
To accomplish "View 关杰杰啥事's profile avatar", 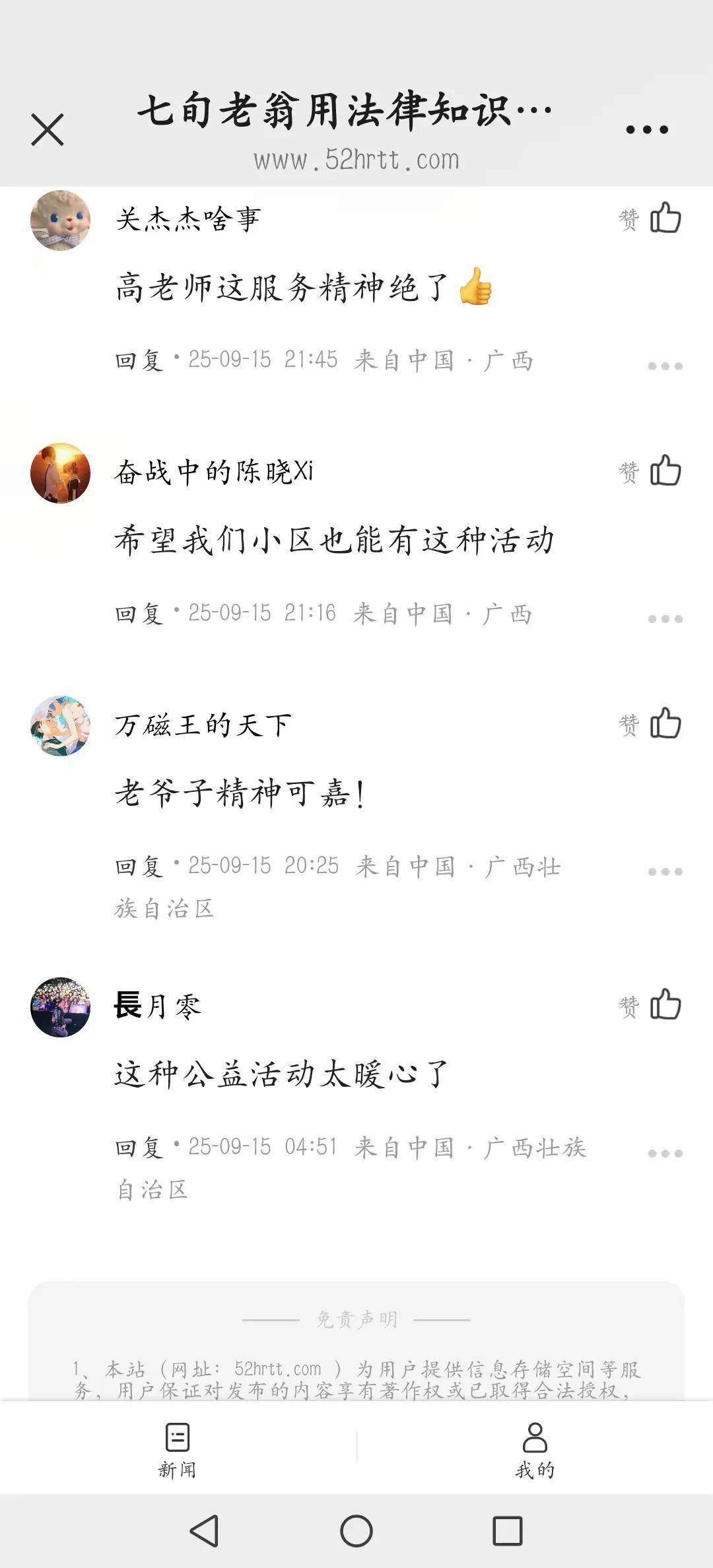I will (x=60, y=220).
